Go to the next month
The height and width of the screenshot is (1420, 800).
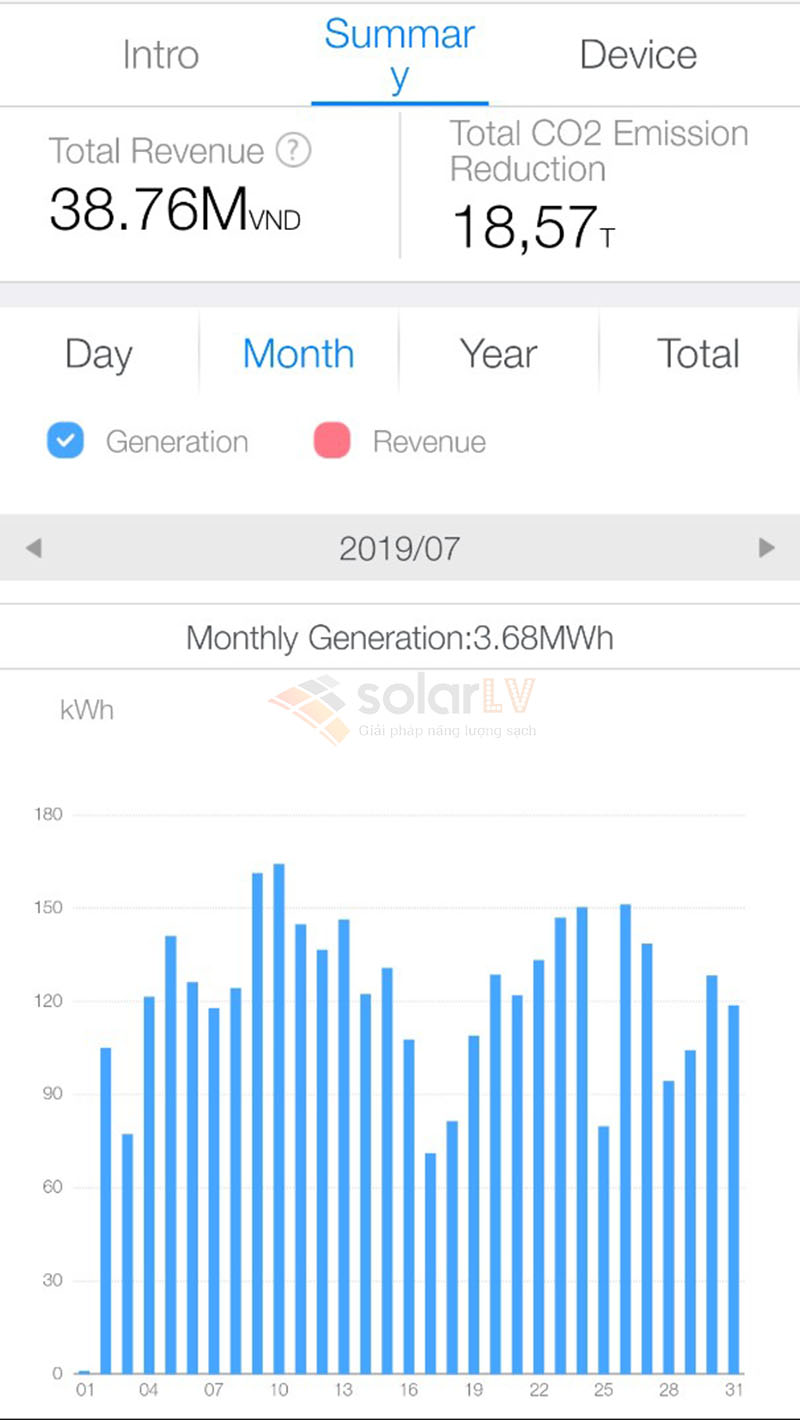[766, 548]
